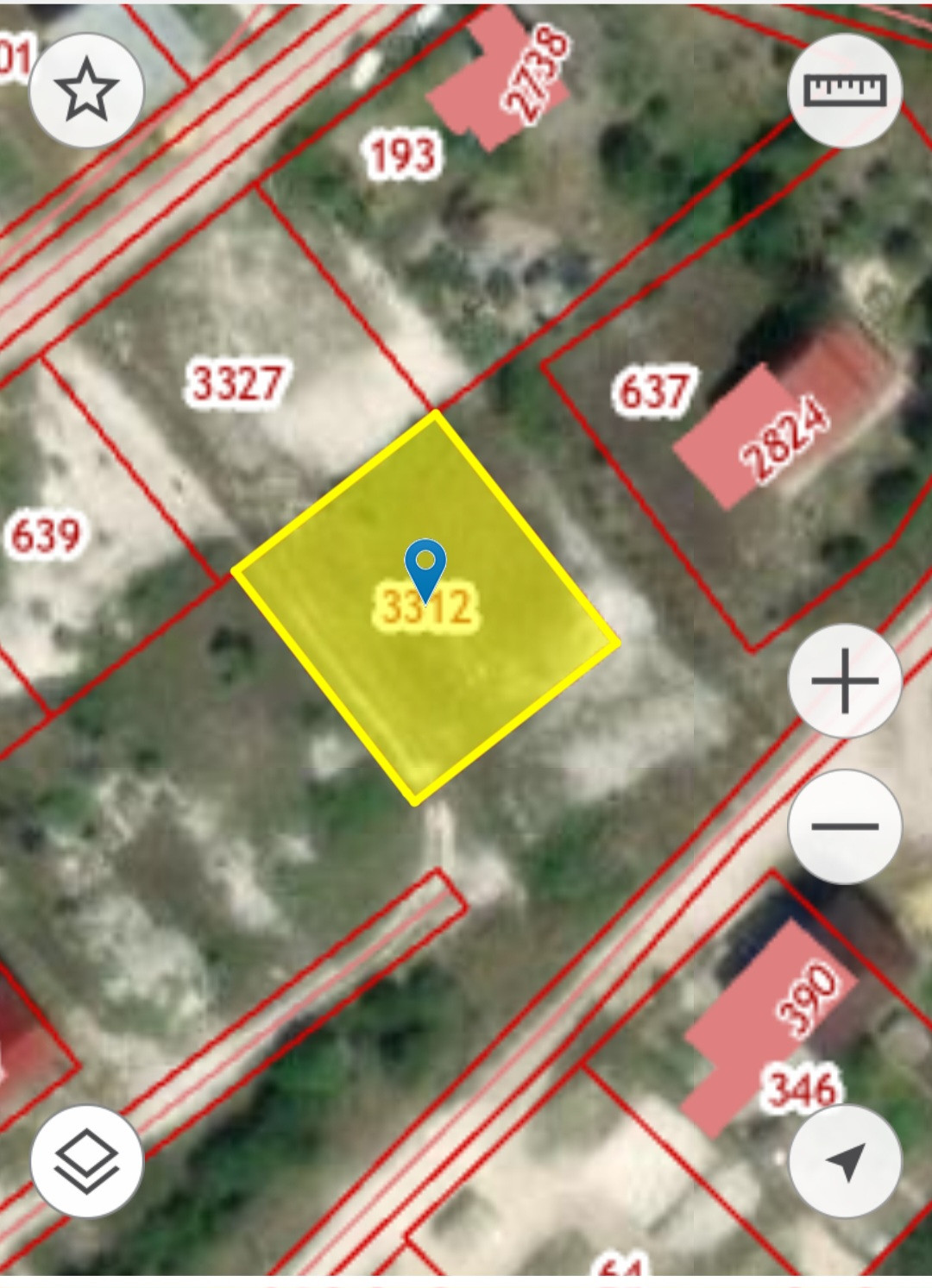Image resolution: width=932 pixels, height=1288 pixels.
Task: Open the ruler measurement tool
Action: tap(845, 90)
